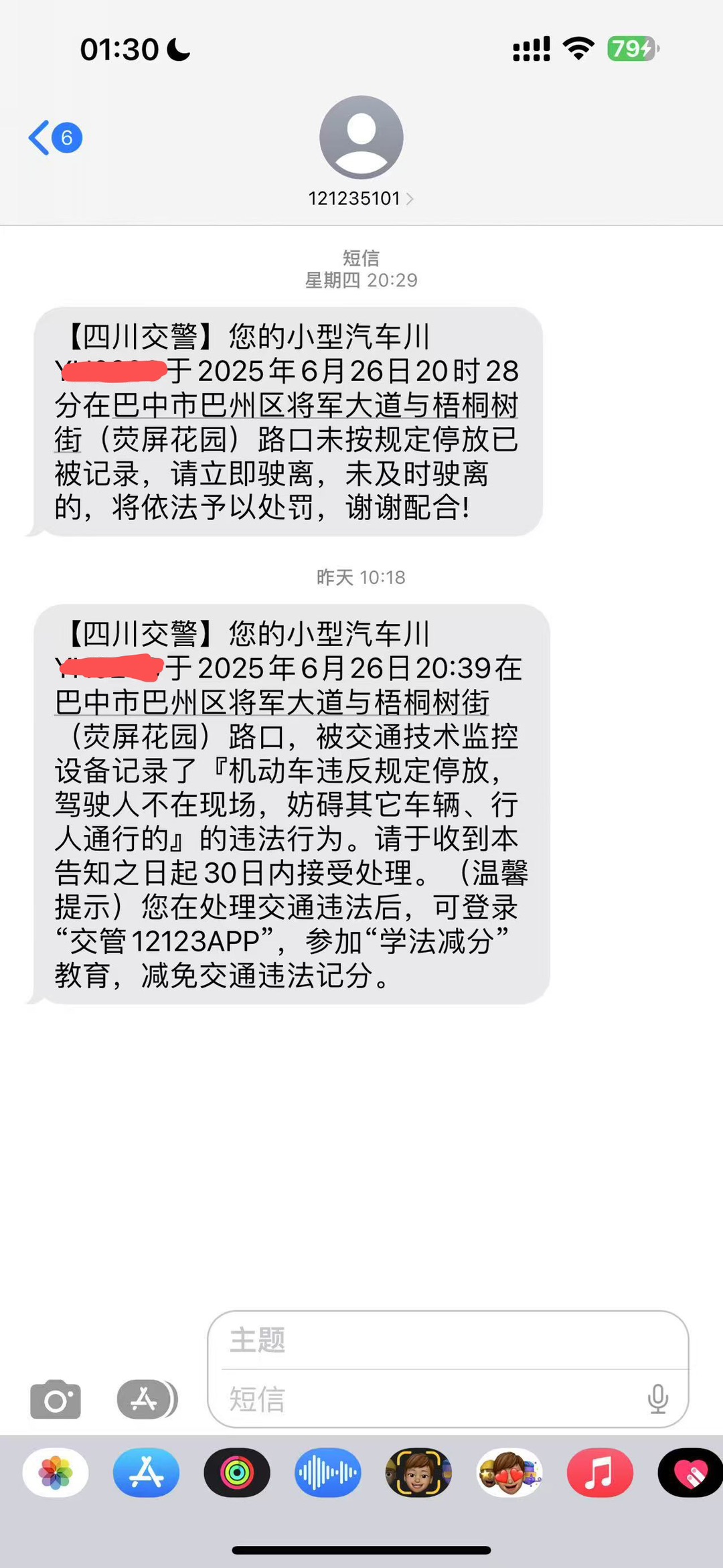Open the camera to attach a photo
This screenshot has width=723, height=1568.
click(x=56, y=1399)
